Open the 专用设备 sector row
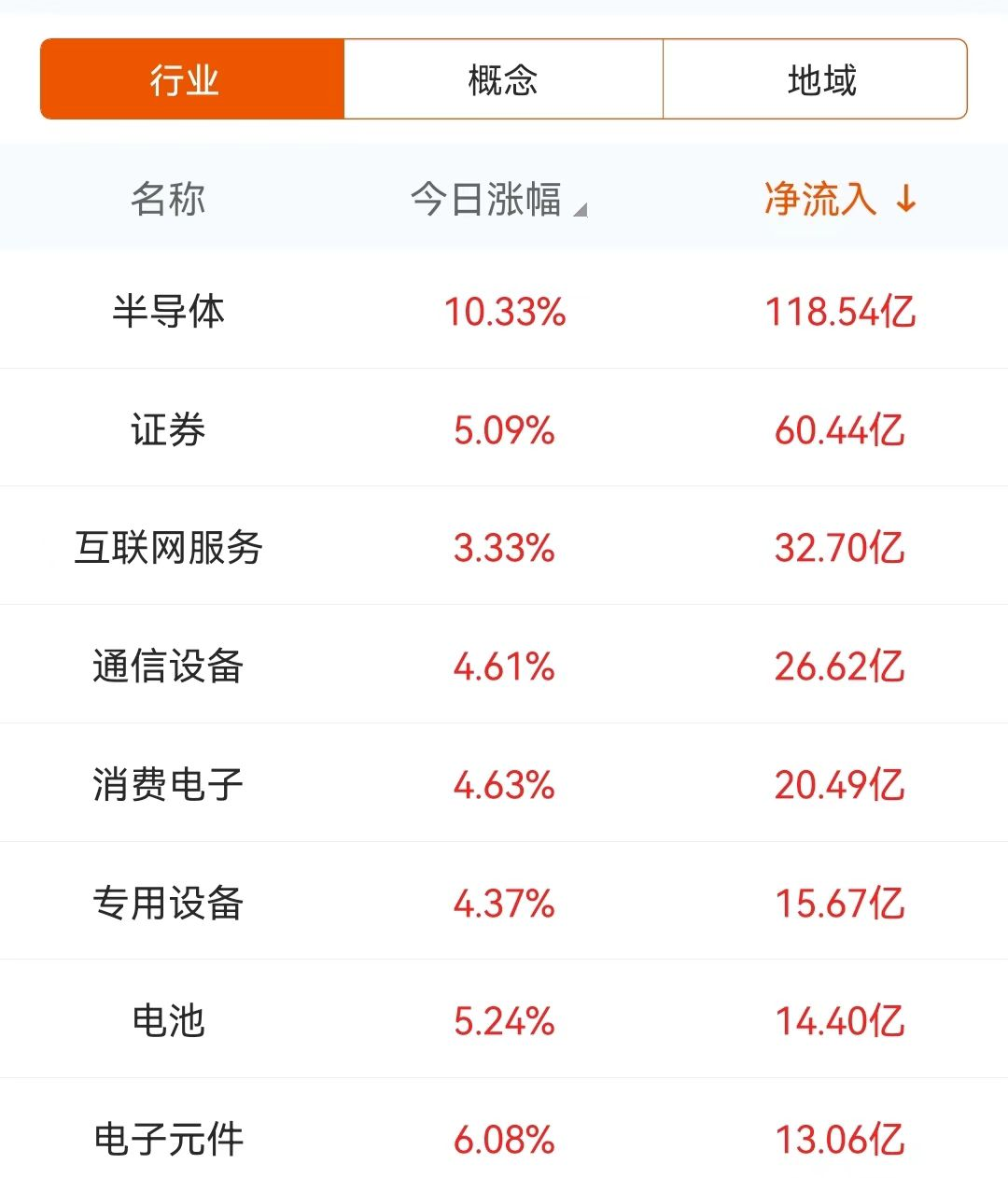 pyautogui.click(x=169, y=903)
